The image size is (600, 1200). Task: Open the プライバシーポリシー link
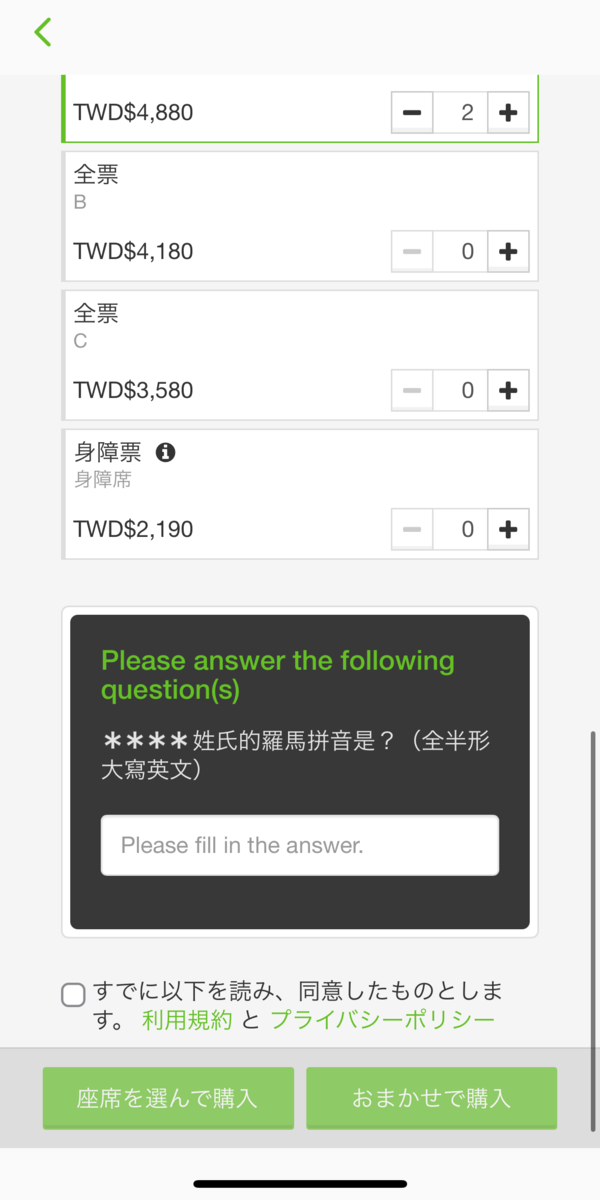(382, 1020)
